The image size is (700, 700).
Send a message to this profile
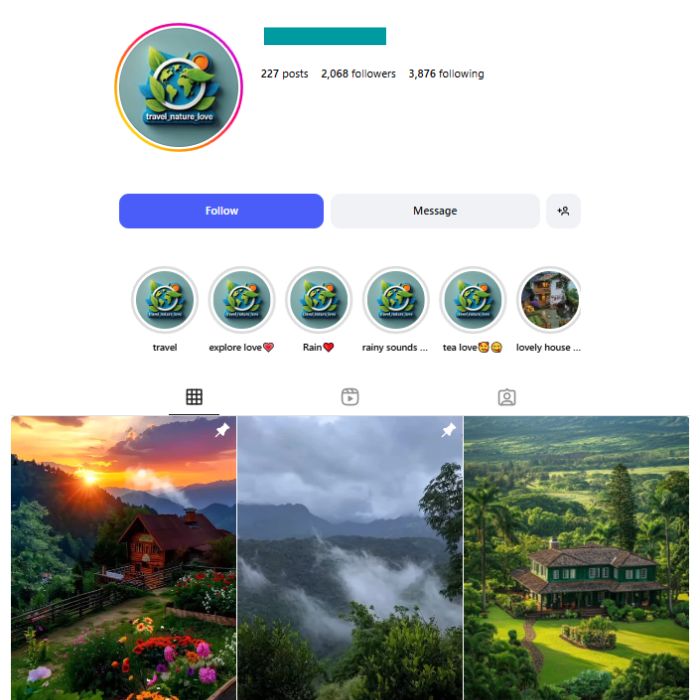pos(435,211)
